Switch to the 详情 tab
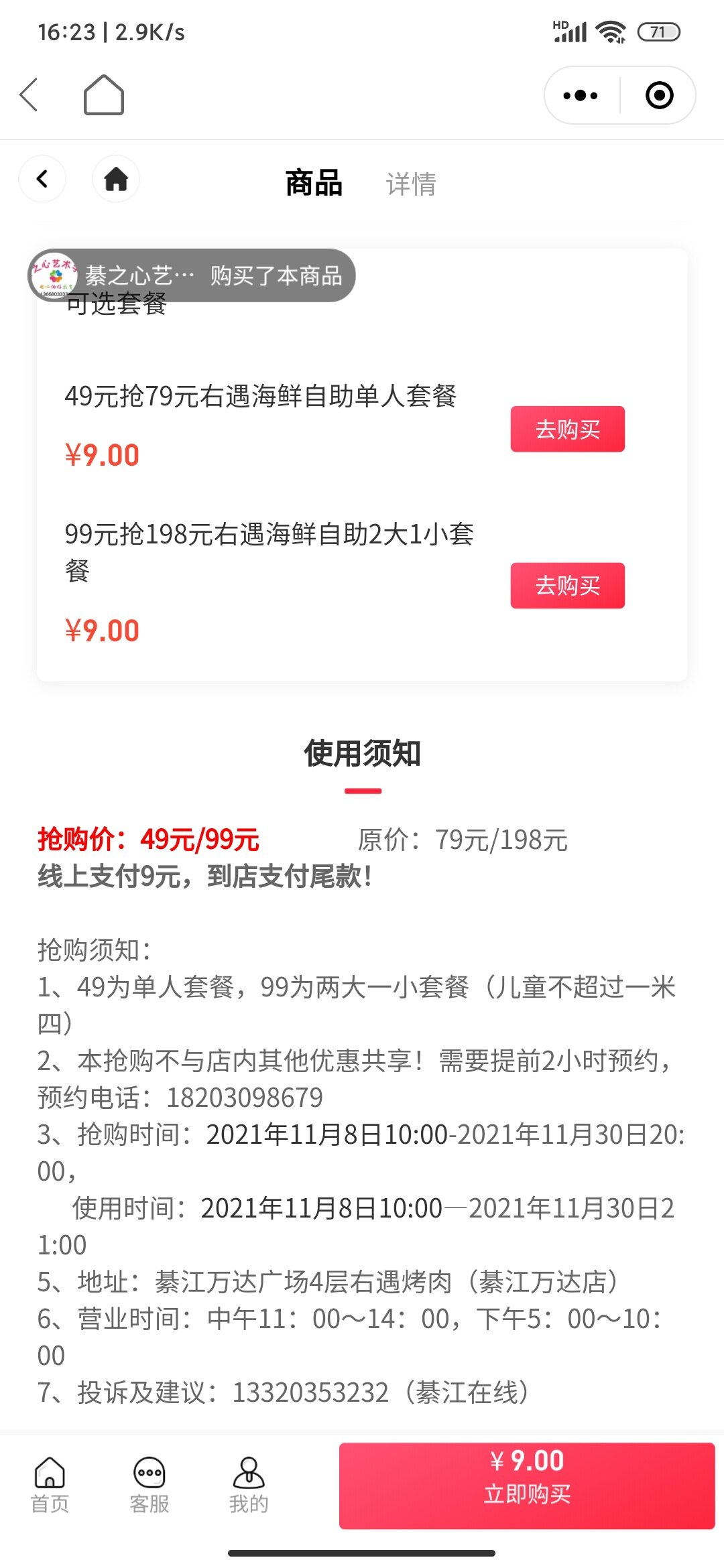The height and width of the screenshot is (1568, 724). [411, 184]
